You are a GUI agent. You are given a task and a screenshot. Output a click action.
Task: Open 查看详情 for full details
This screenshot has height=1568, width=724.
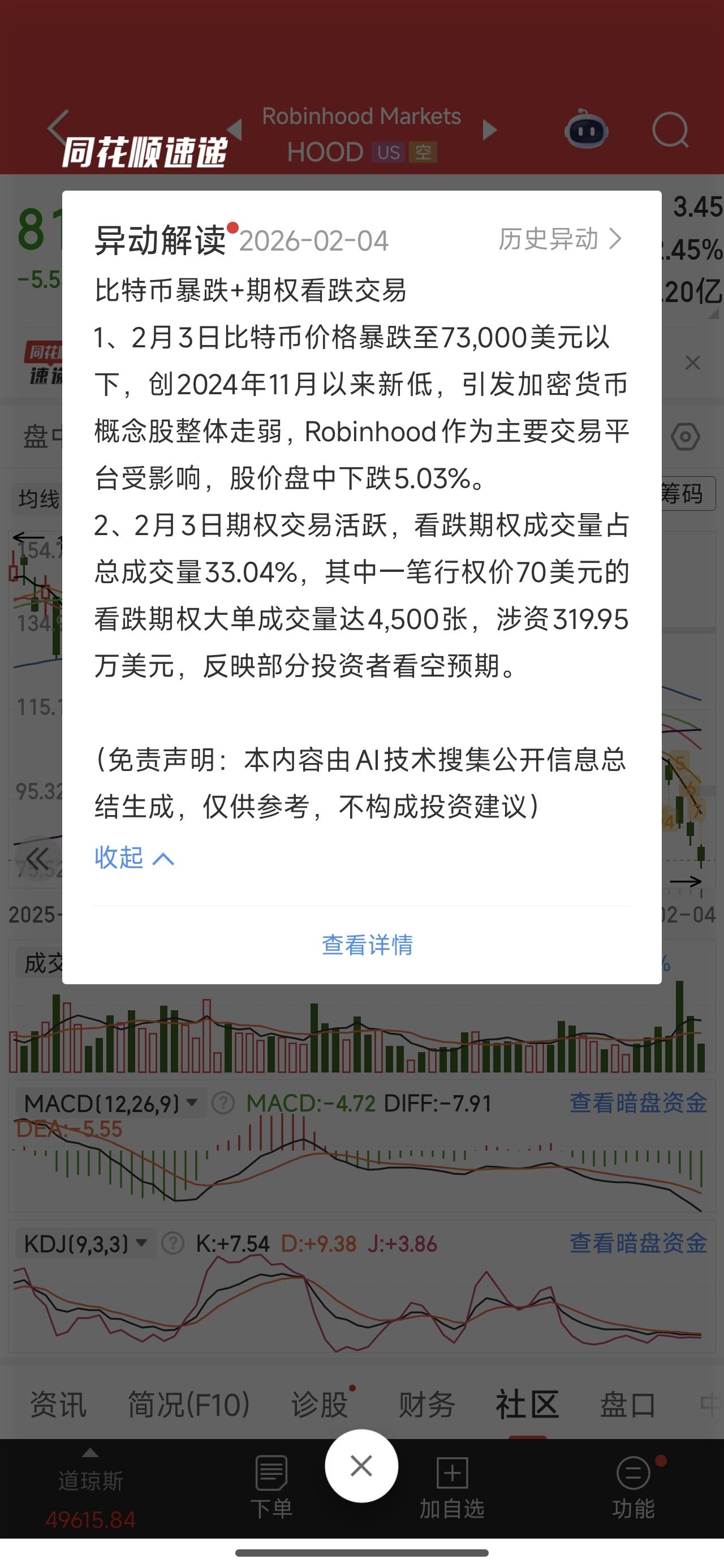[367, 945]
